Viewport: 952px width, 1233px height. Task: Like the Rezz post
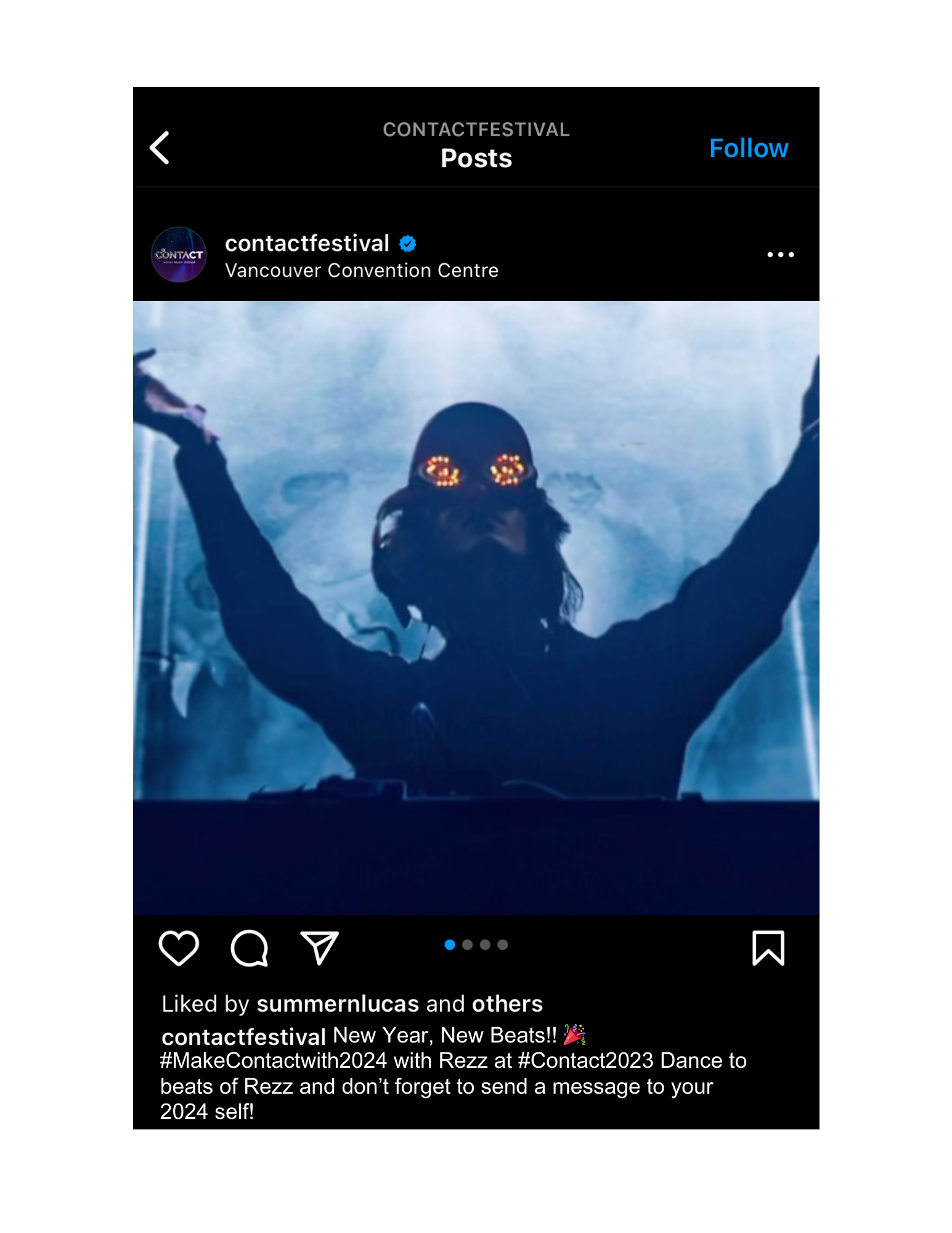point(179,948)
